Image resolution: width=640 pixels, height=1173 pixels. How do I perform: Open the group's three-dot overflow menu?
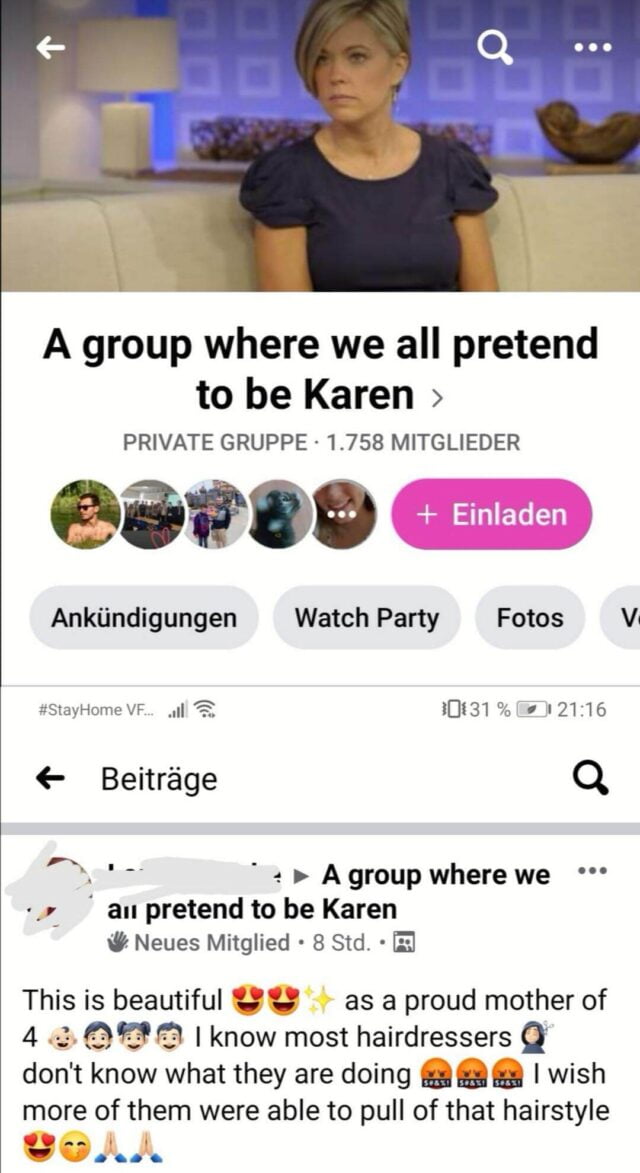tap(592, 47)
